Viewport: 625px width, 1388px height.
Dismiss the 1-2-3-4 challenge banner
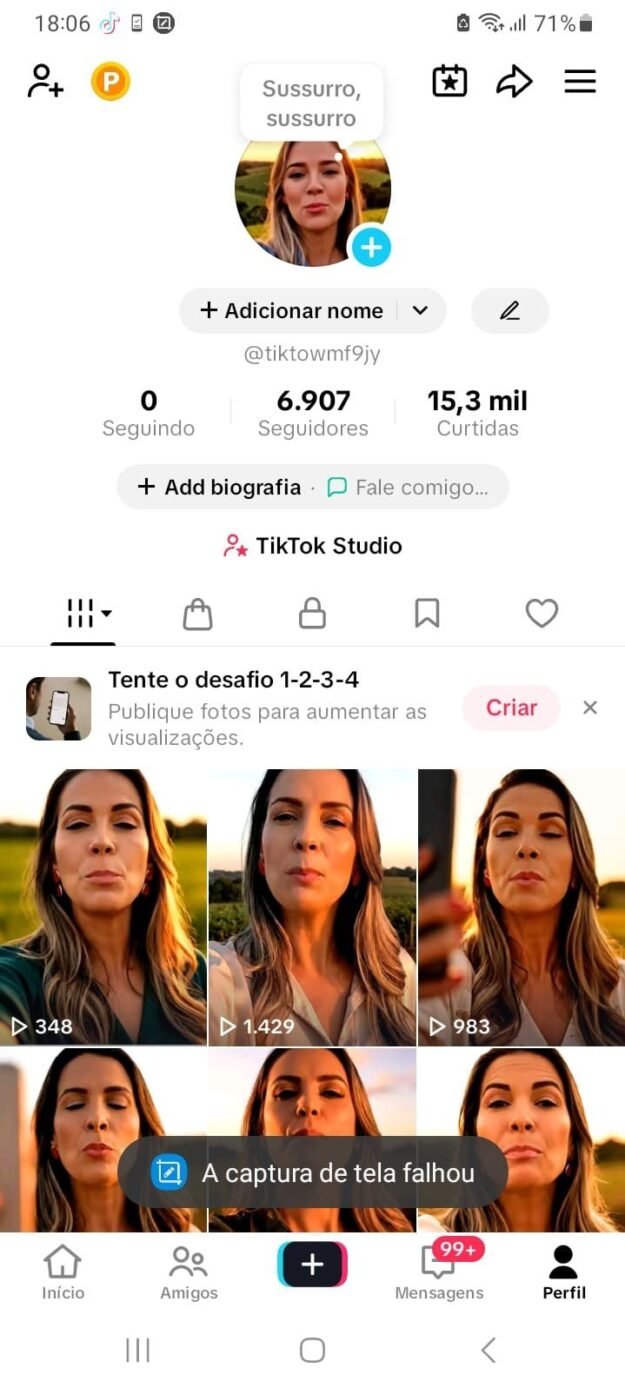pyautogui.click(x=590, y=708)
